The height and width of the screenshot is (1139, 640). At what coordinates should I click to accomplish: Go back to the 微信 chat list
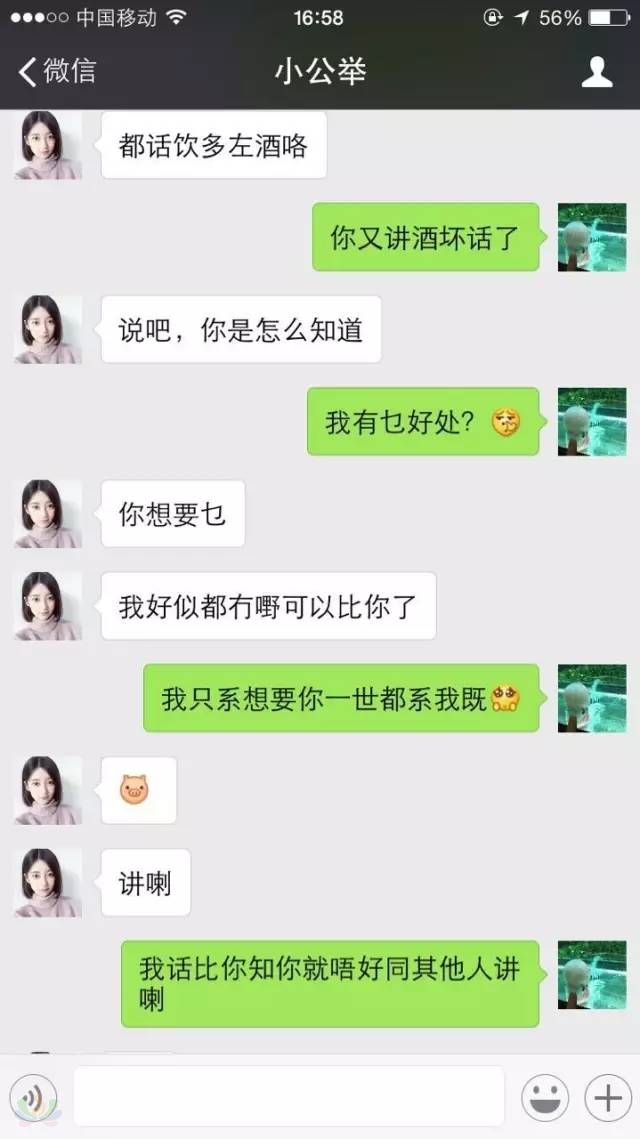point(57,72)
